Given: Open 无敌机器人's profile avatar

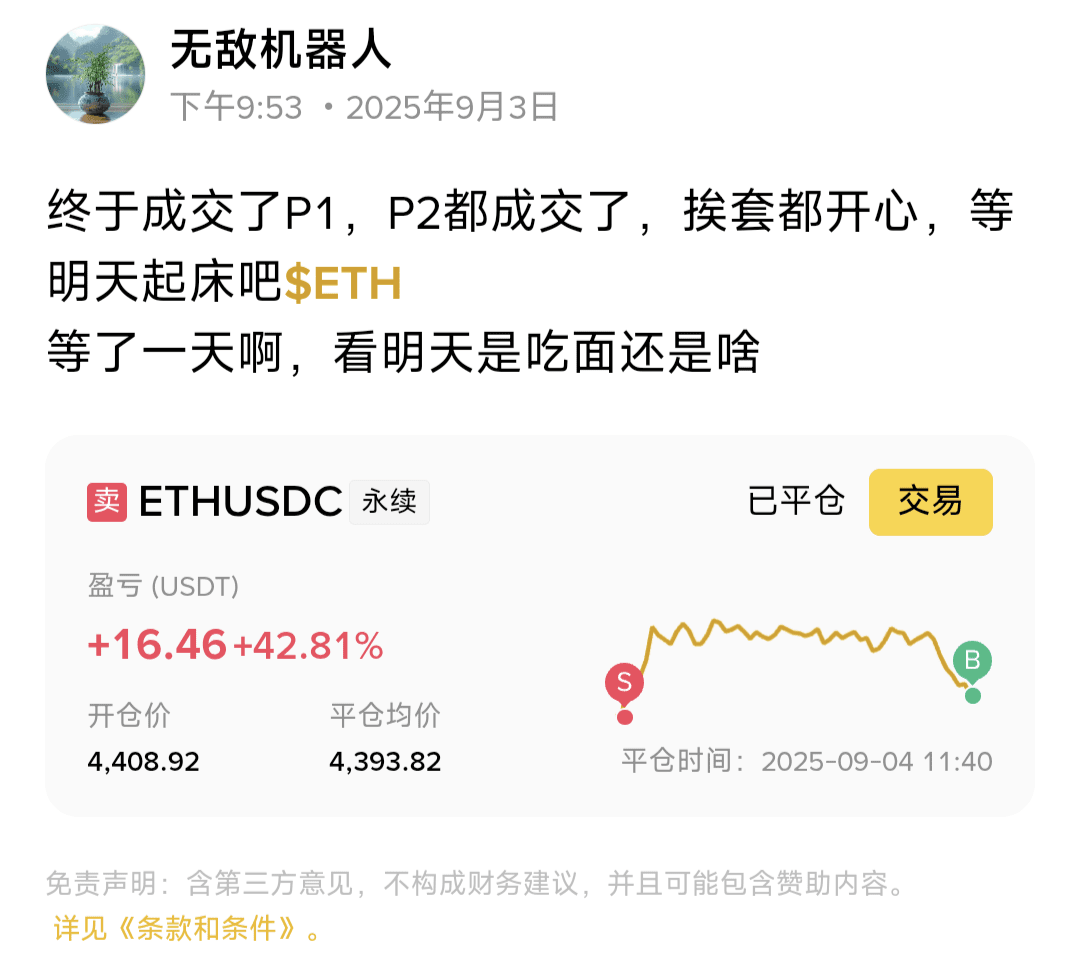Looking at the screenshot, I should [x=96, y=75].
